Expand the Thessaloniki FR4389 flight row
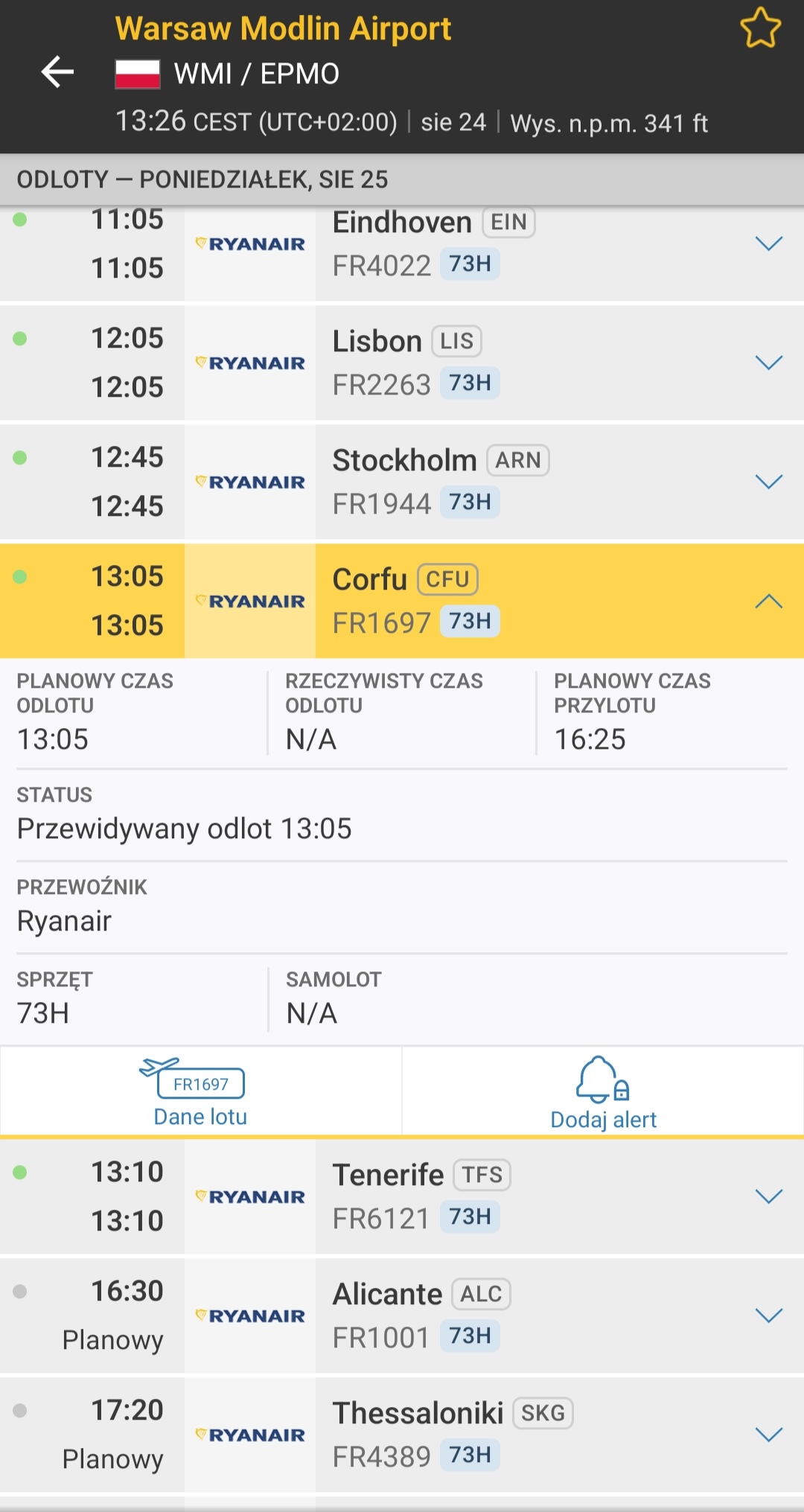 tap(768, 1435)
